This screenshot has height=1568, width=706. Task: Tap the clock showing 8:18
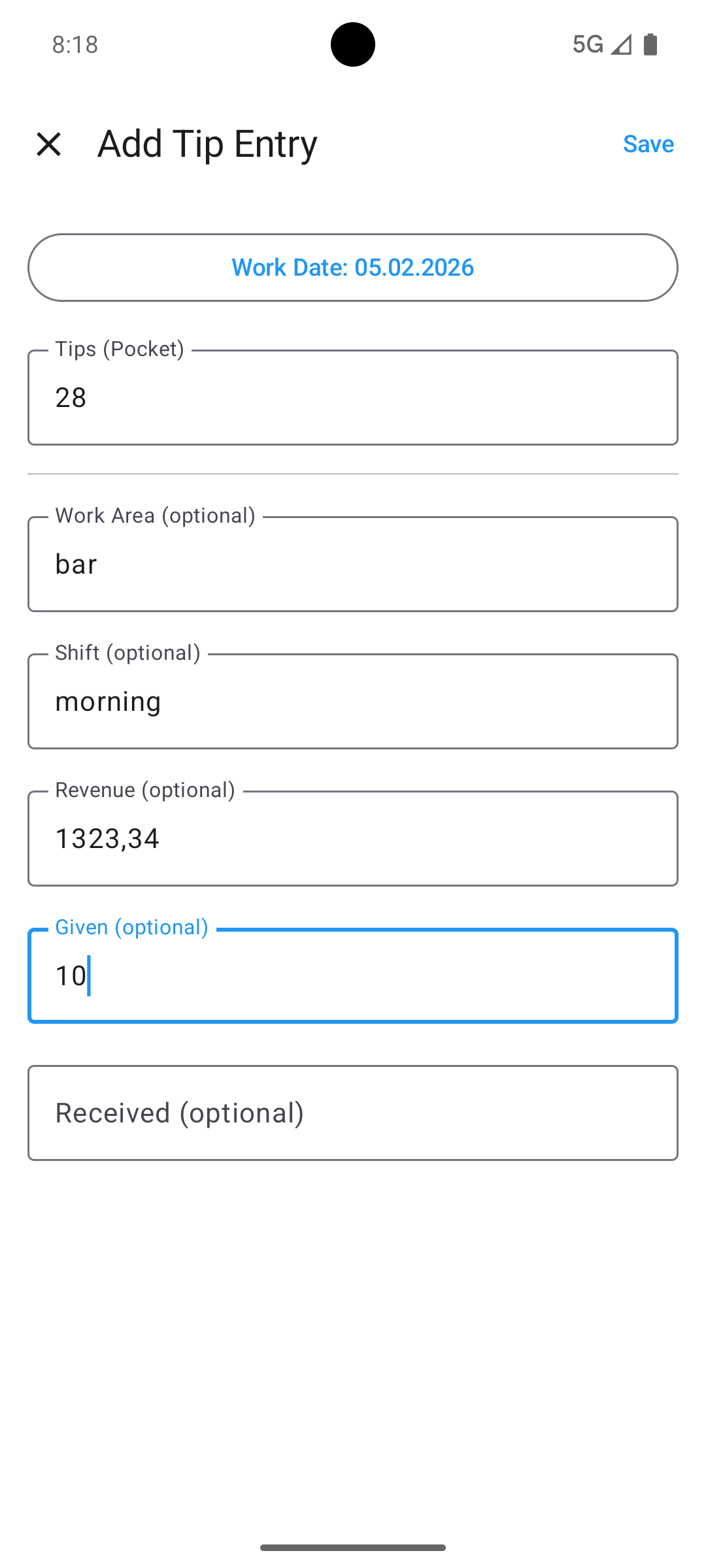[74, 44]
